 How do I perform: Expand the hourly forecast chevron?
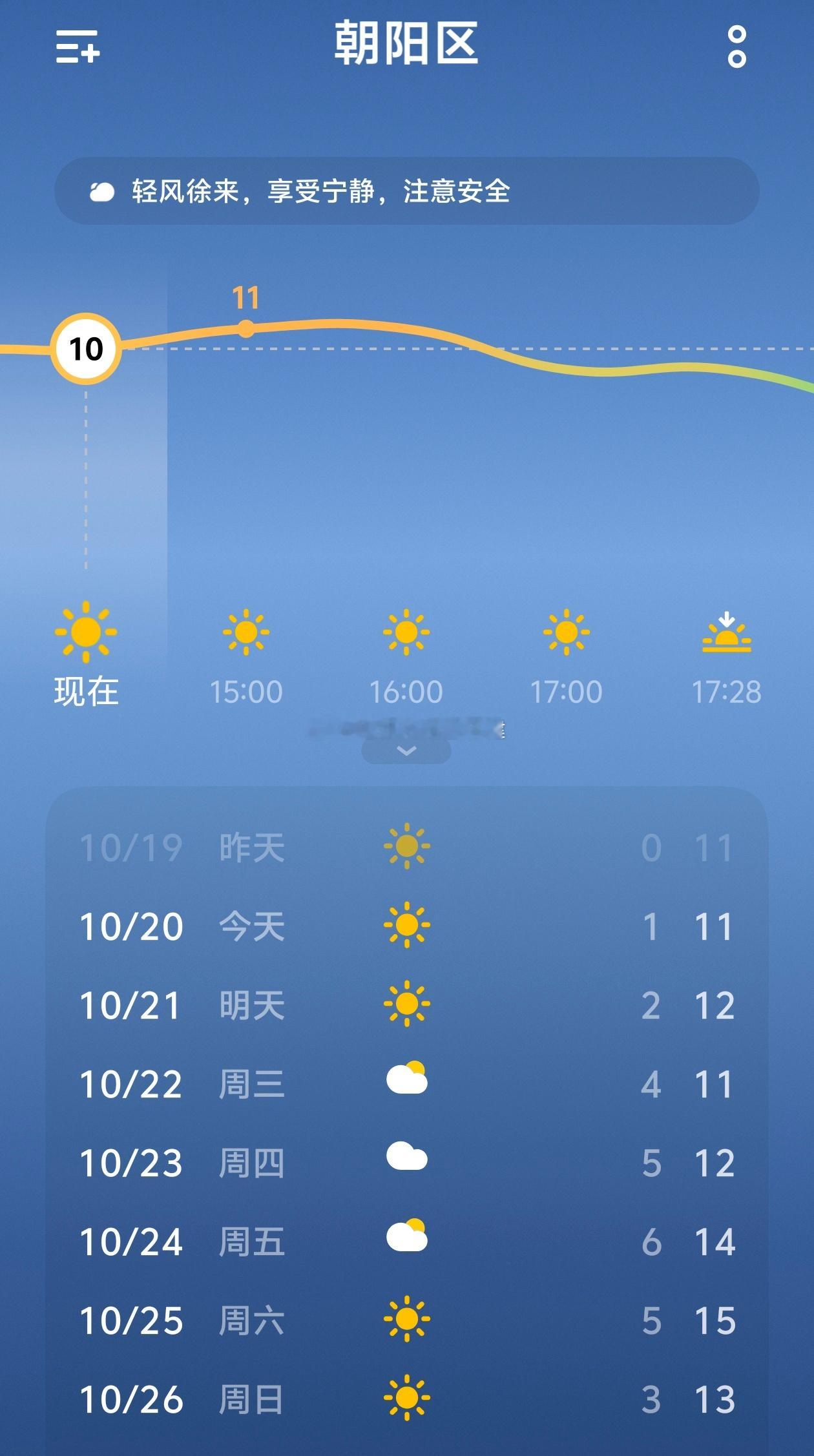(406, 751)
